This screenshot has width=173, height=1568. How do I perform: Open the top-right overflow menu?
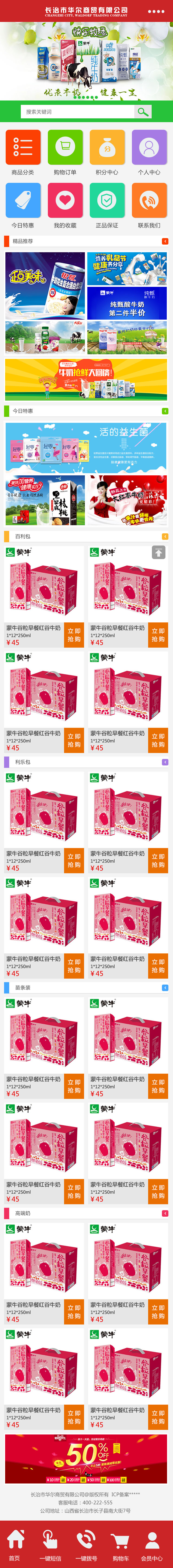tap(156, 11)
